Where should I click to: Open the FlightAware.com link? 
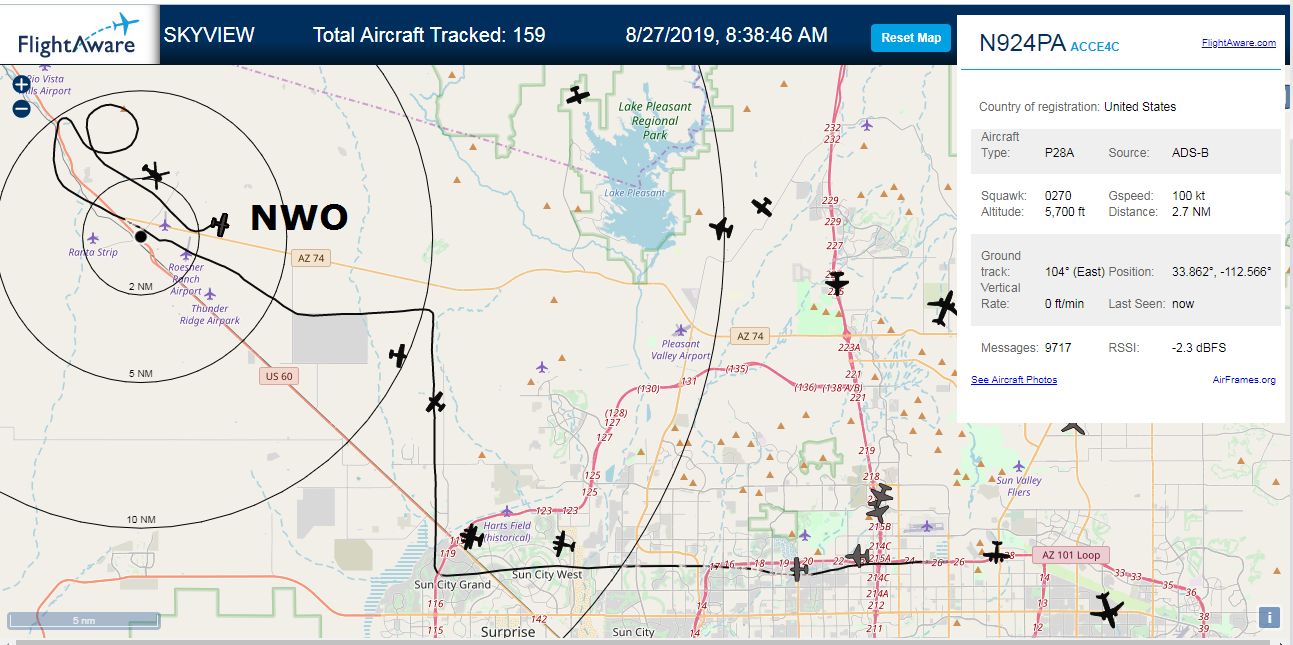(x=1238, y=43)
